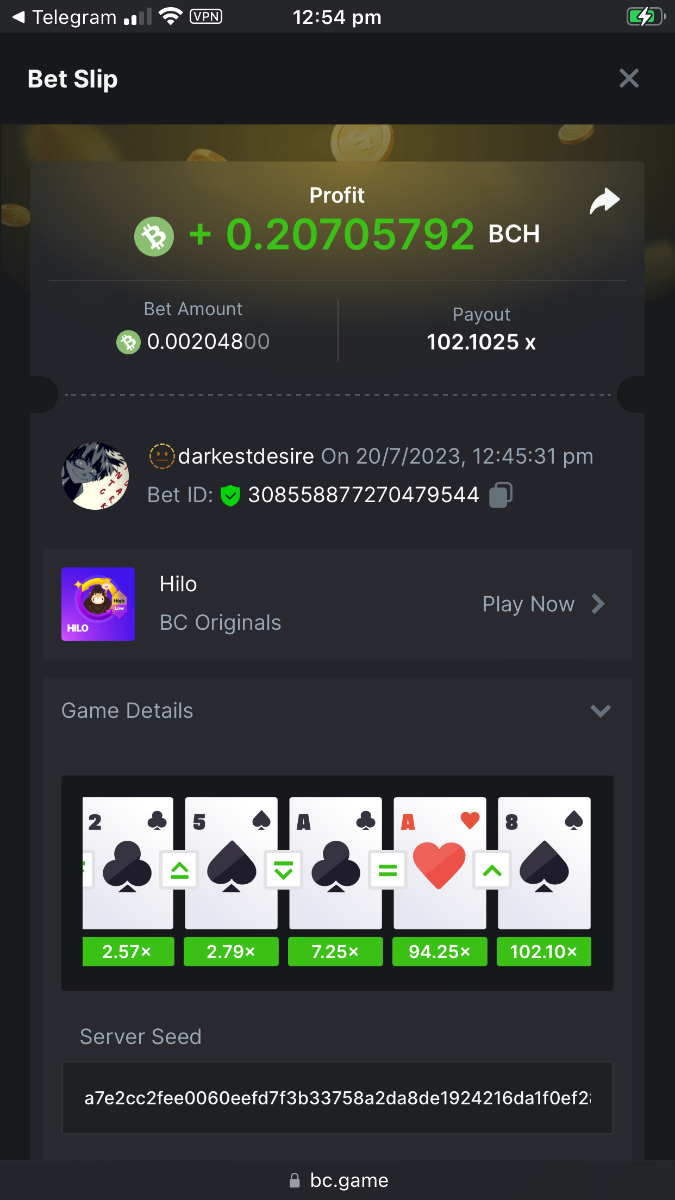Viewport: 675px width, 1200px height.
Task: Close the Bet Slip dialog
Action: point(628,79)
